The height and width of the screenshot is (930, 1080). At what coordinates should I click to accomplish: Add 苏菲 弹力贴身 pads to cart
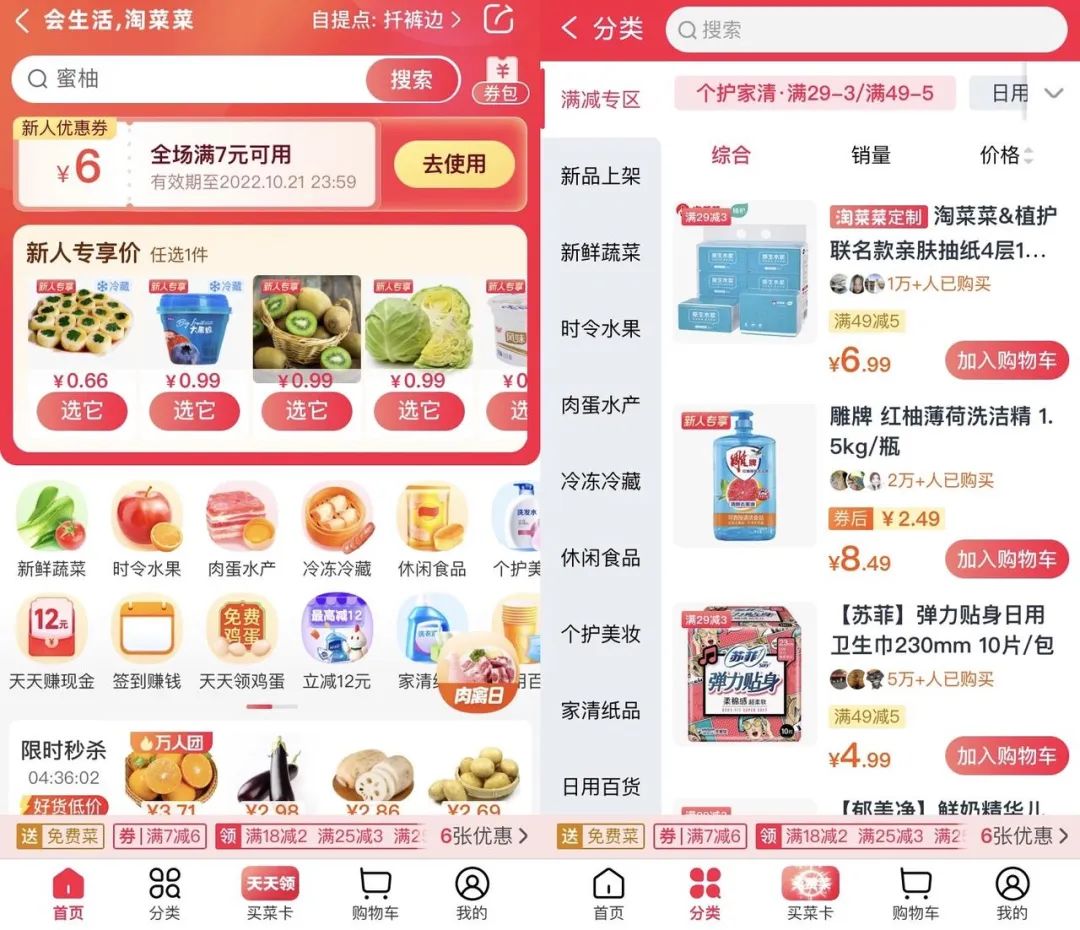[x=1006, y=757]
